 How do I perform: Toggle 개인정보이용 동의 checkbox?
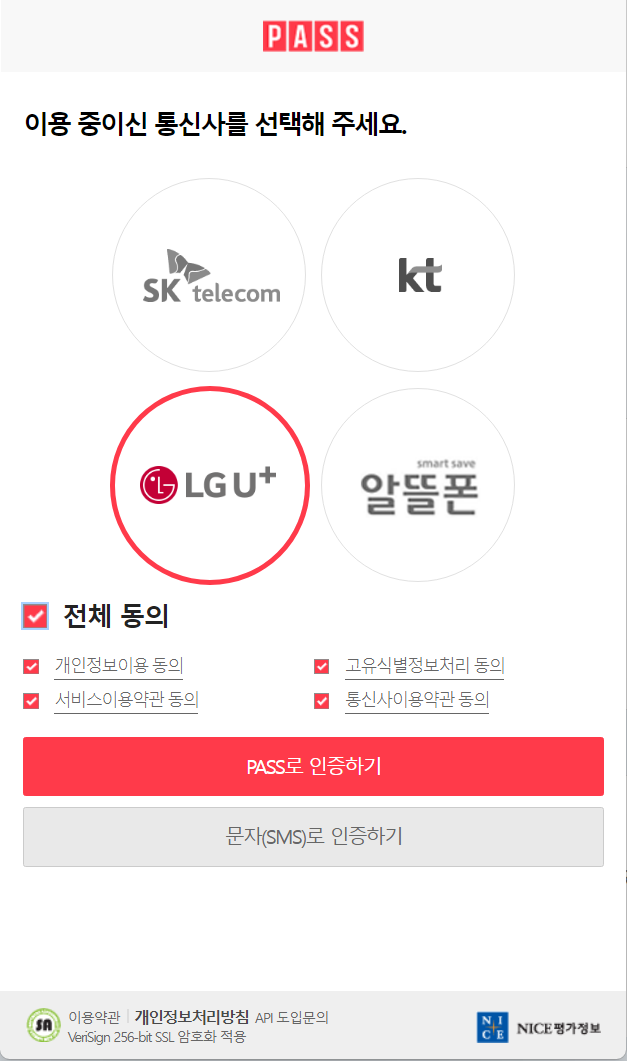(31, 667)
